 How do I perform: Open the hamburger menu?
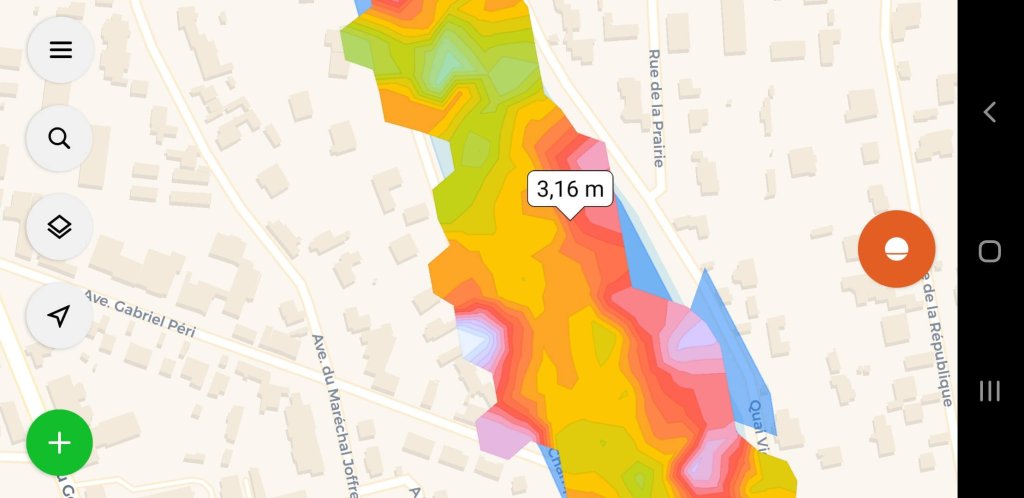(60, 50)
